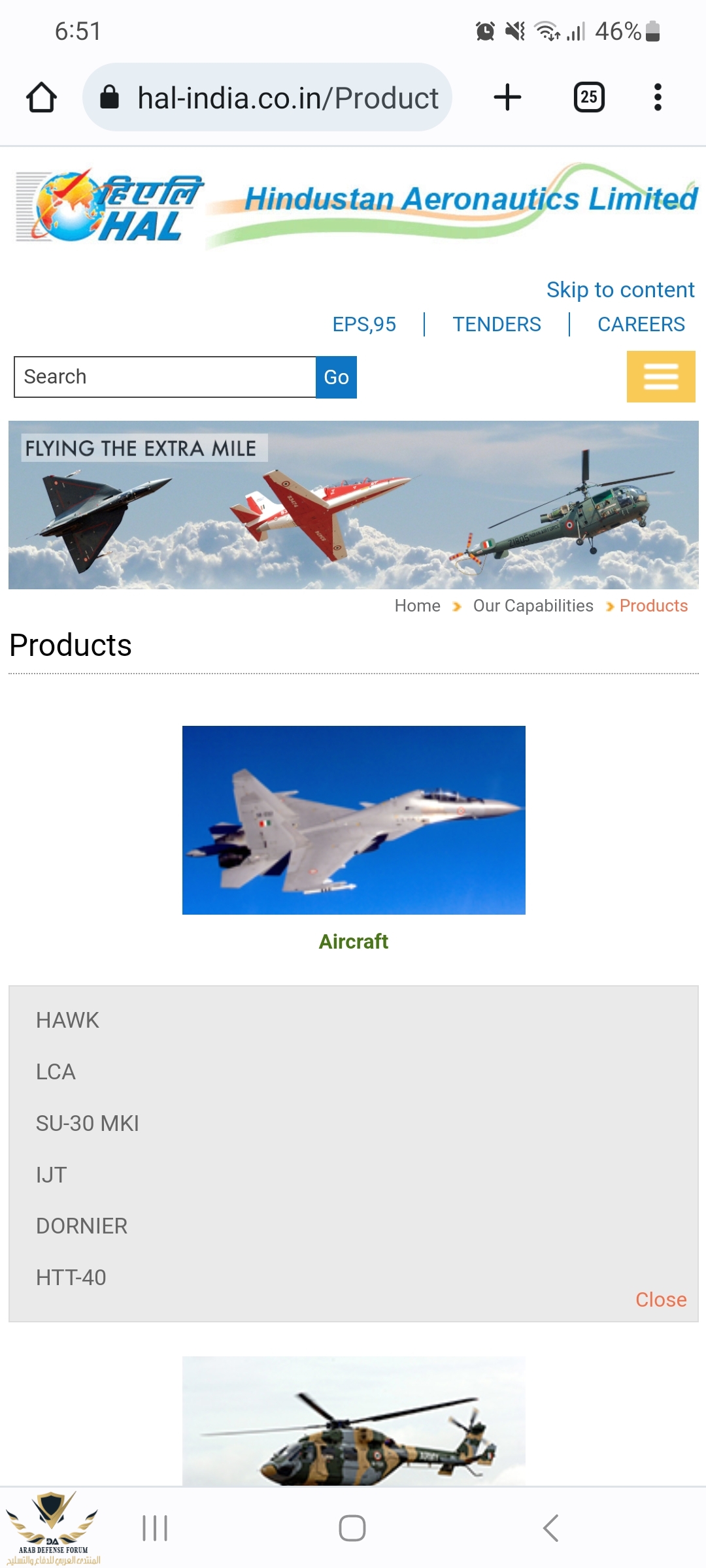Open Our Capabilities in the breadcrumb
The image size is (706, 1568).
click(533, 606)
